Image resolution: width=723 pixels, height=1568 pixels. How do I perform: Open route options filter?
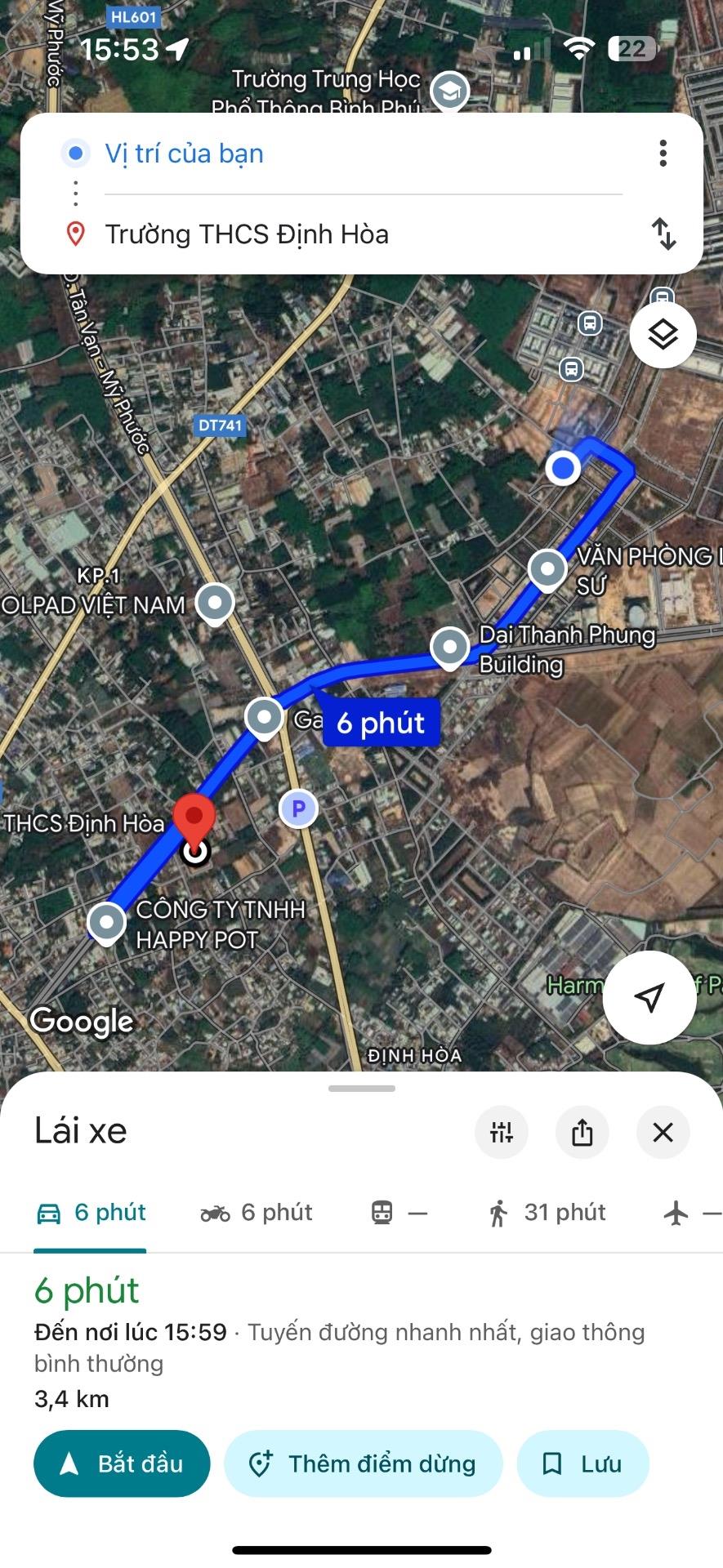pos(502,1132)
